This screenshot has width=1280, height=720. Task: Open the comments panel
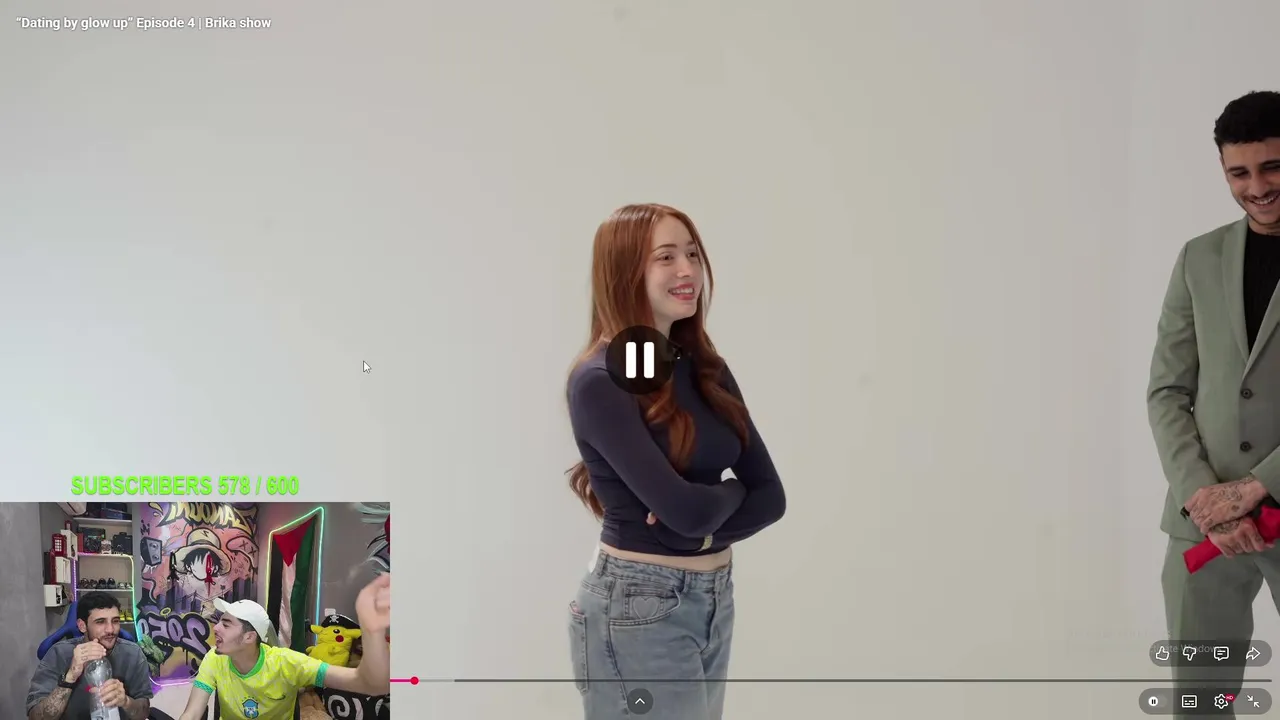pos(1221,653)
